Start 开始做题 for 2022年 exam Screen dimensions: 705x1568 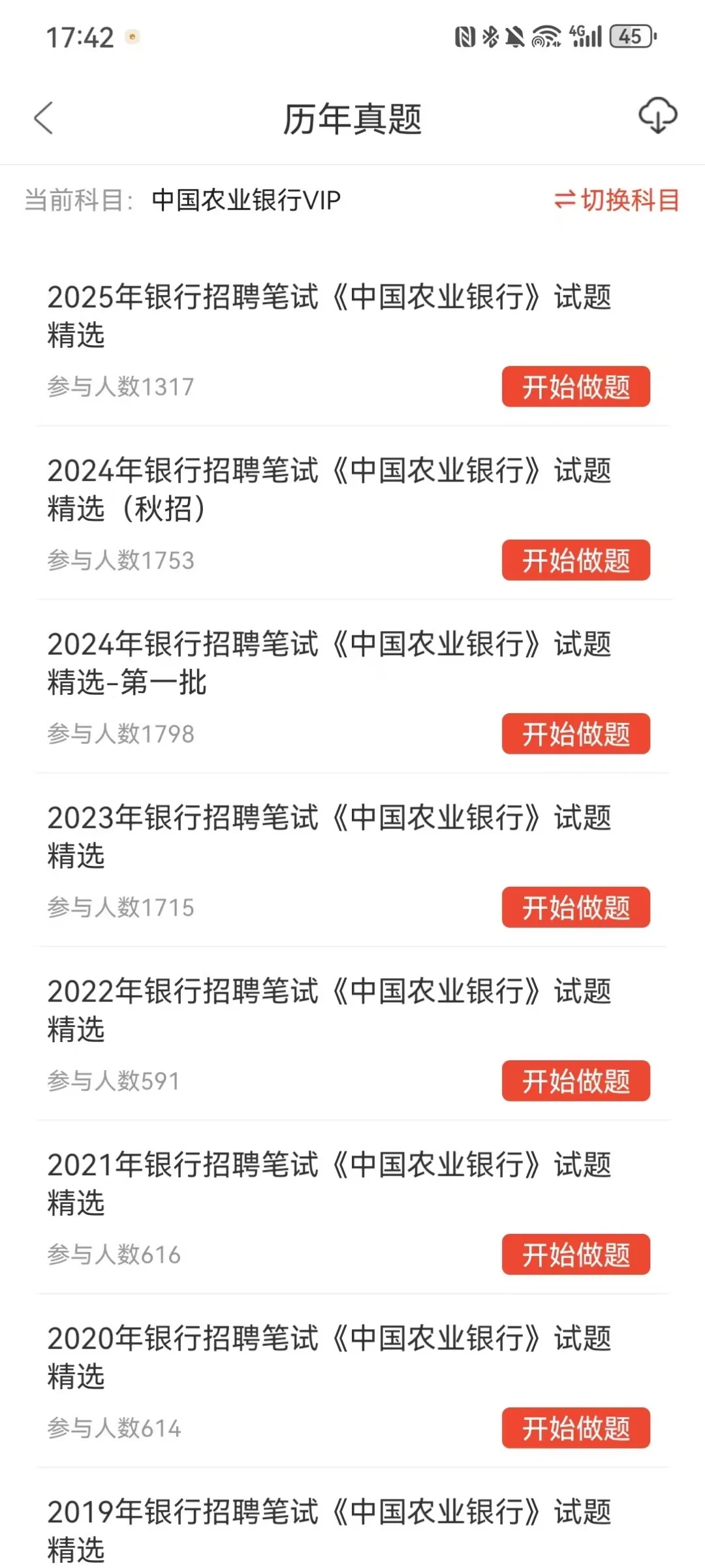(x=576, y=1081)
